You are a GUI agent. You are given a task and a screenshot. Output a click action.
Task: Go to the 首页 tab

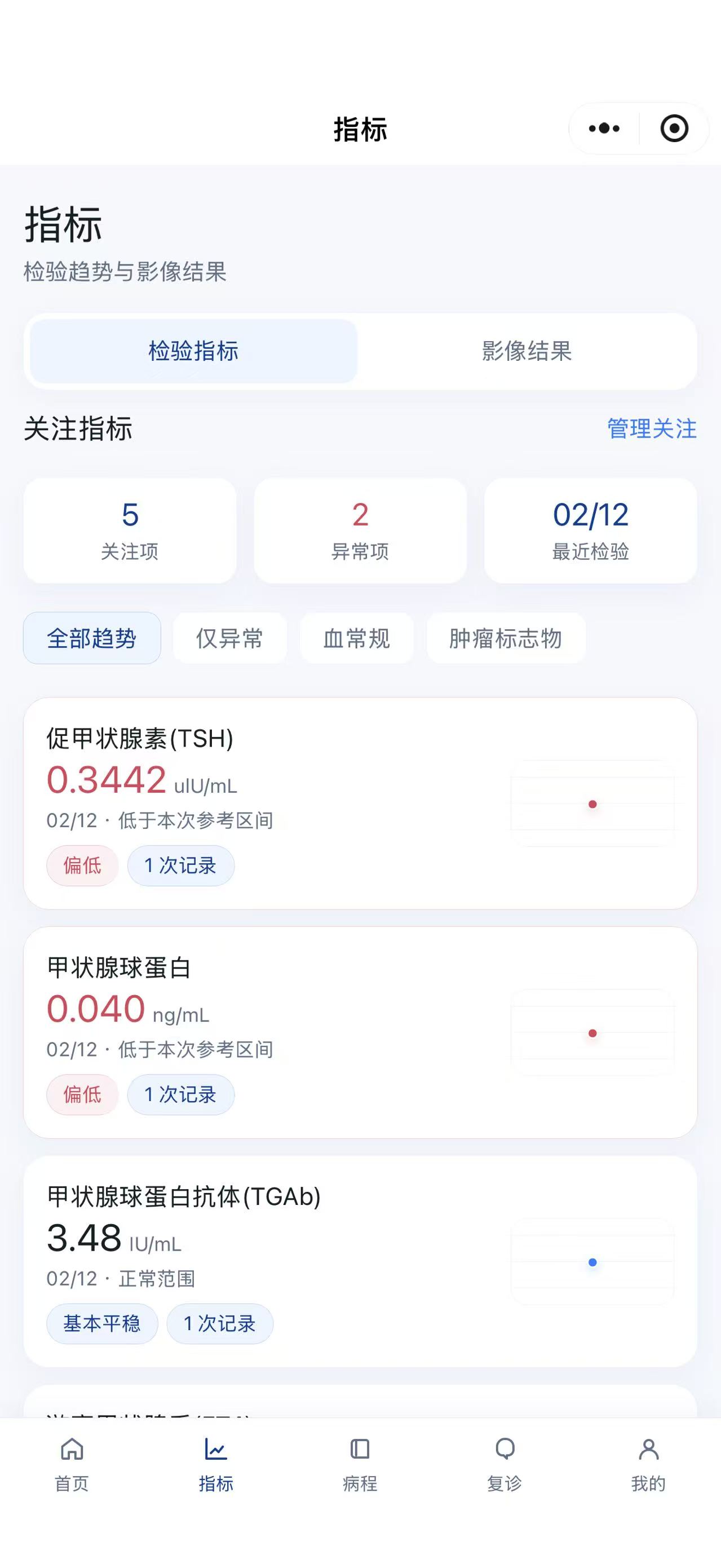coord(72,1464)
